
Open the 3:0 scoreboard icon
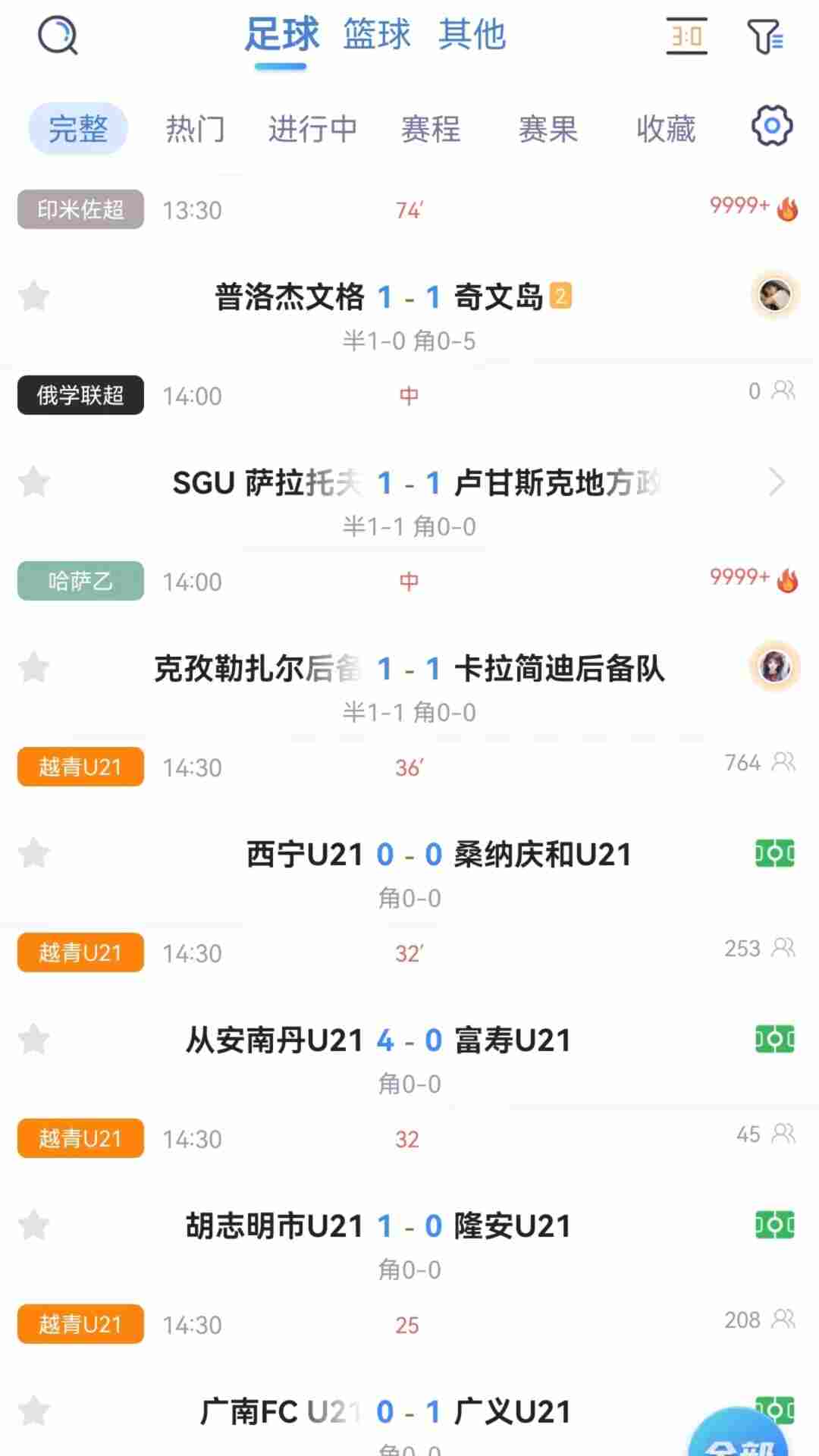(x=687, y=36)
